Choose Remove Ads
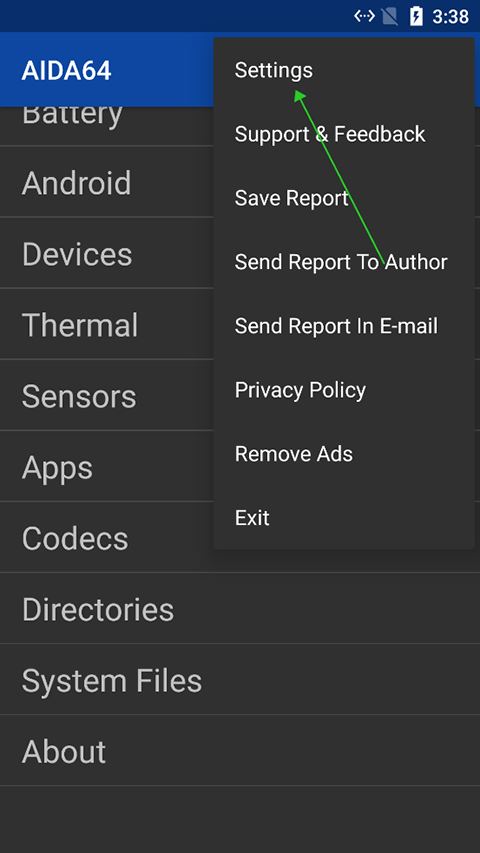 [x=344, y=454]
